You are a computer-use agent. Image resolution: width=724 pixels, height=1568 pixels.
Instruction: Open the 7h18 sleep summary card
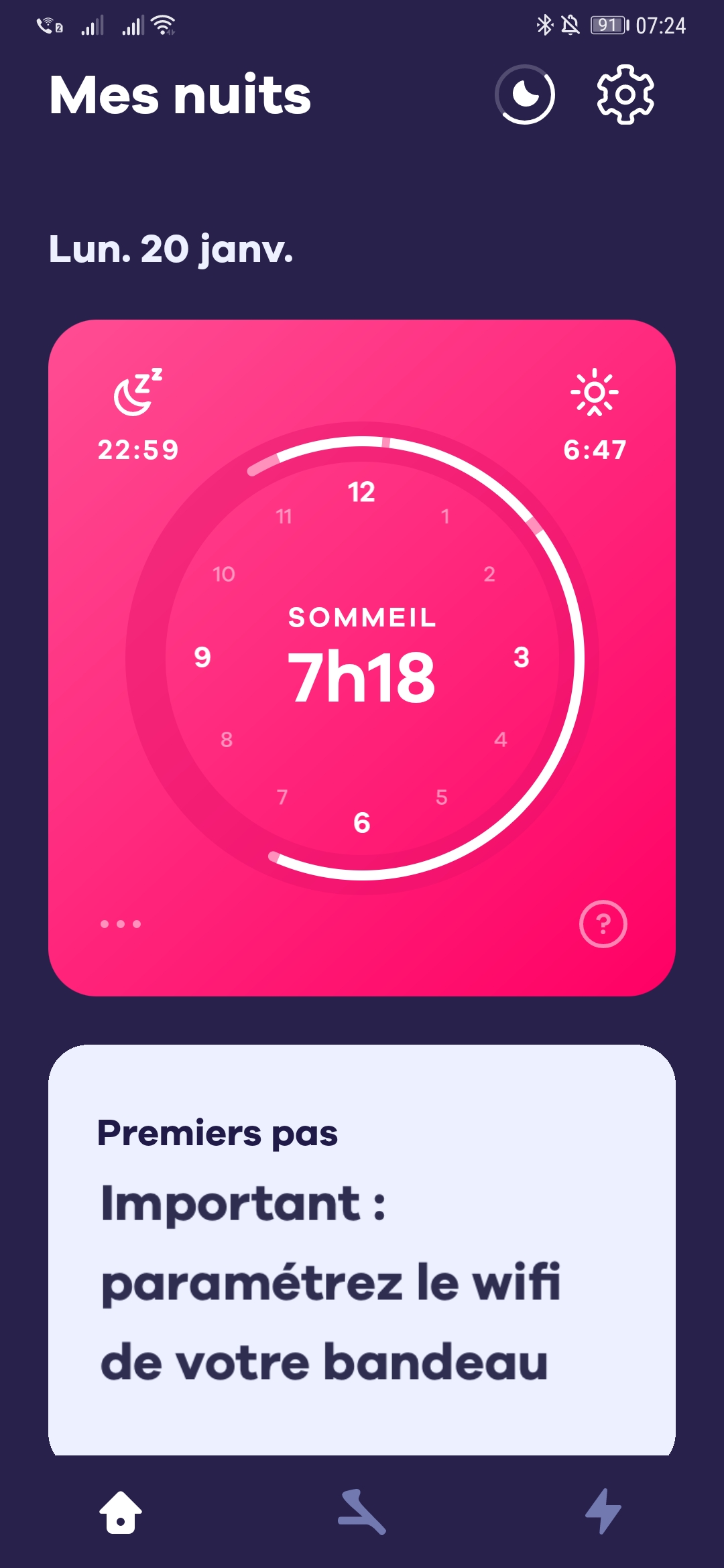[362, 658]
